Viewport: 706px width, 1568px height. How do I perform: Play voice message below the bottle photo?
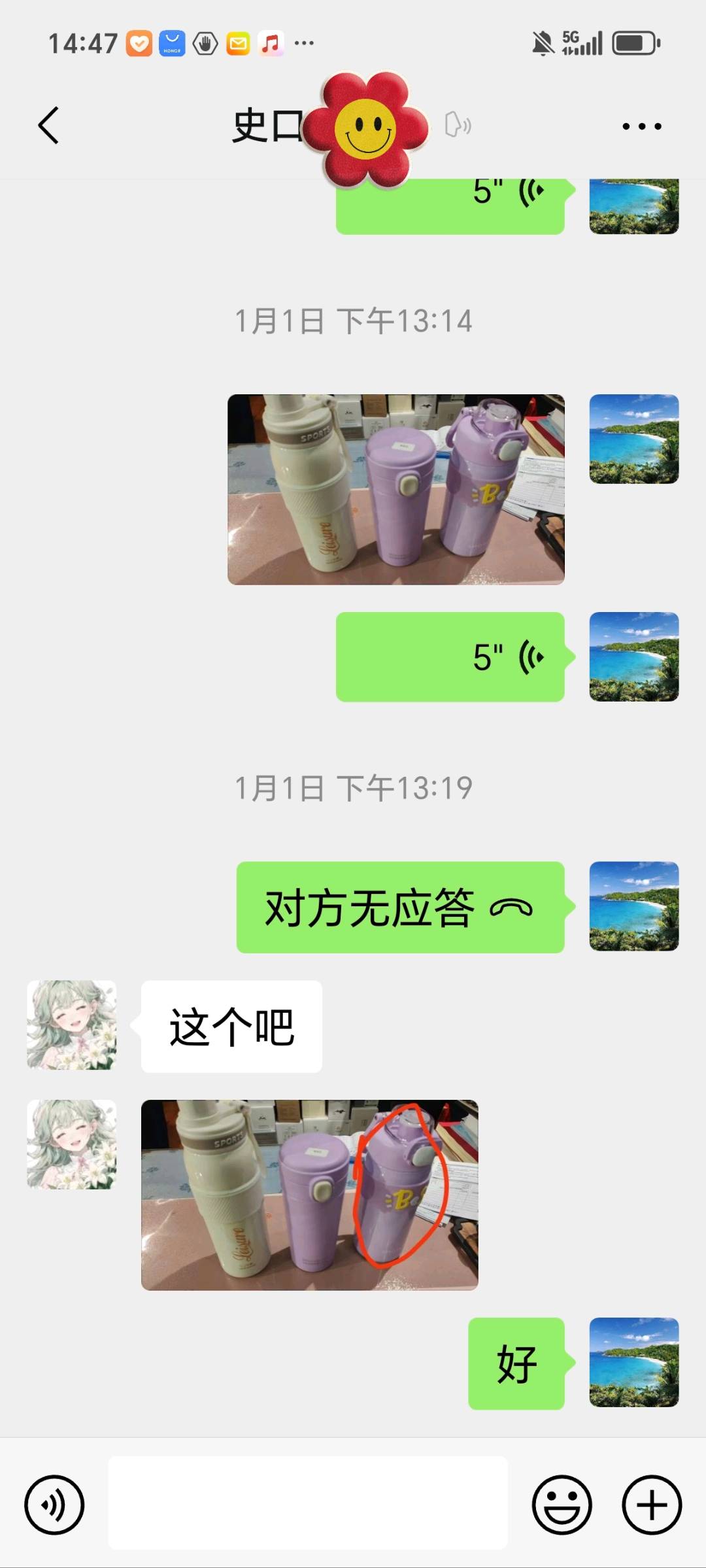tap(450, 657)
